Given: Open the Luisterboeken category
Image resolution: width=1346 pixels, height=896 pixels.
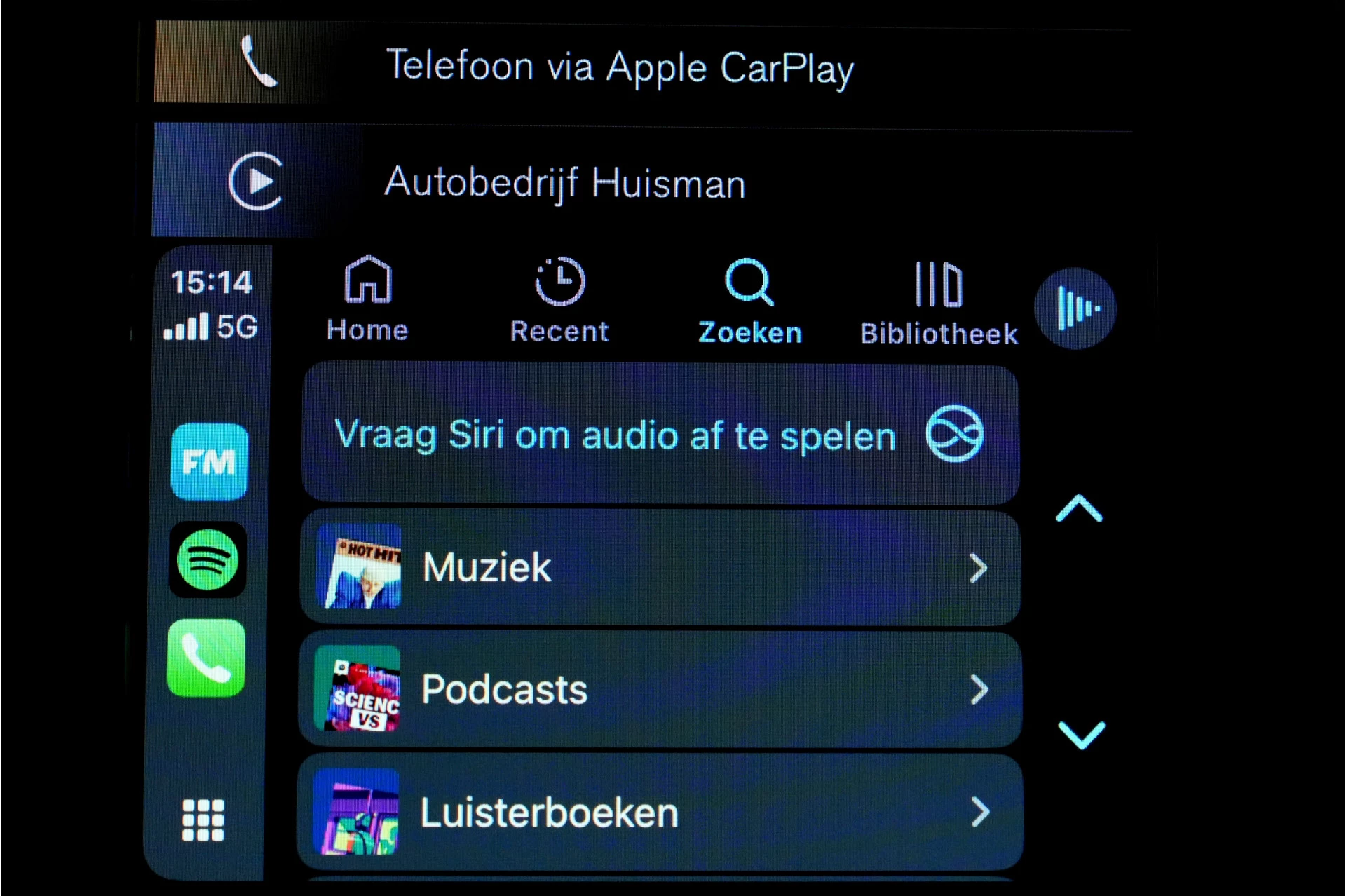Looking at the screenshot, I should click(x=659, y=812).
